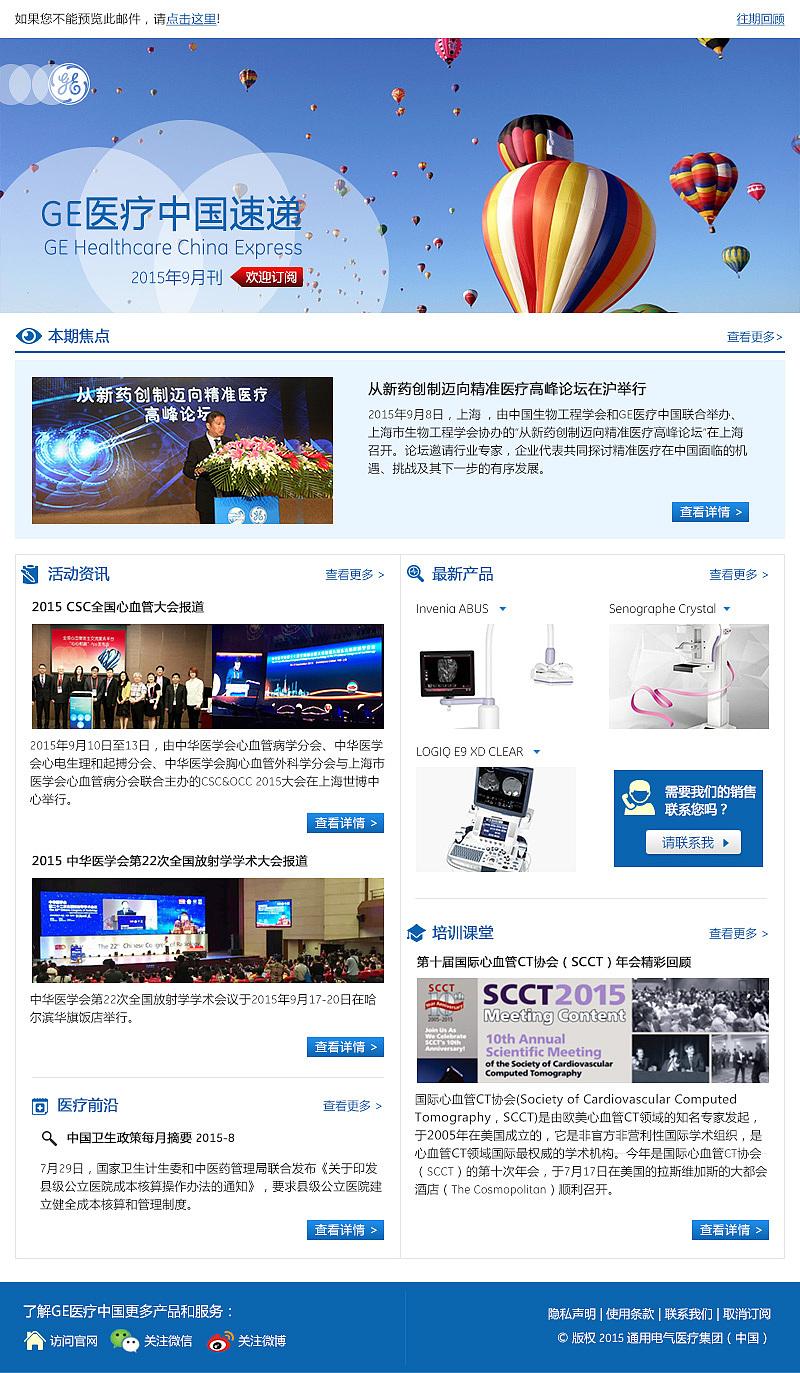800x1373 pixels.
Task: View details of 中国卫生政策每月摘要
Action: pos(345,1230)
